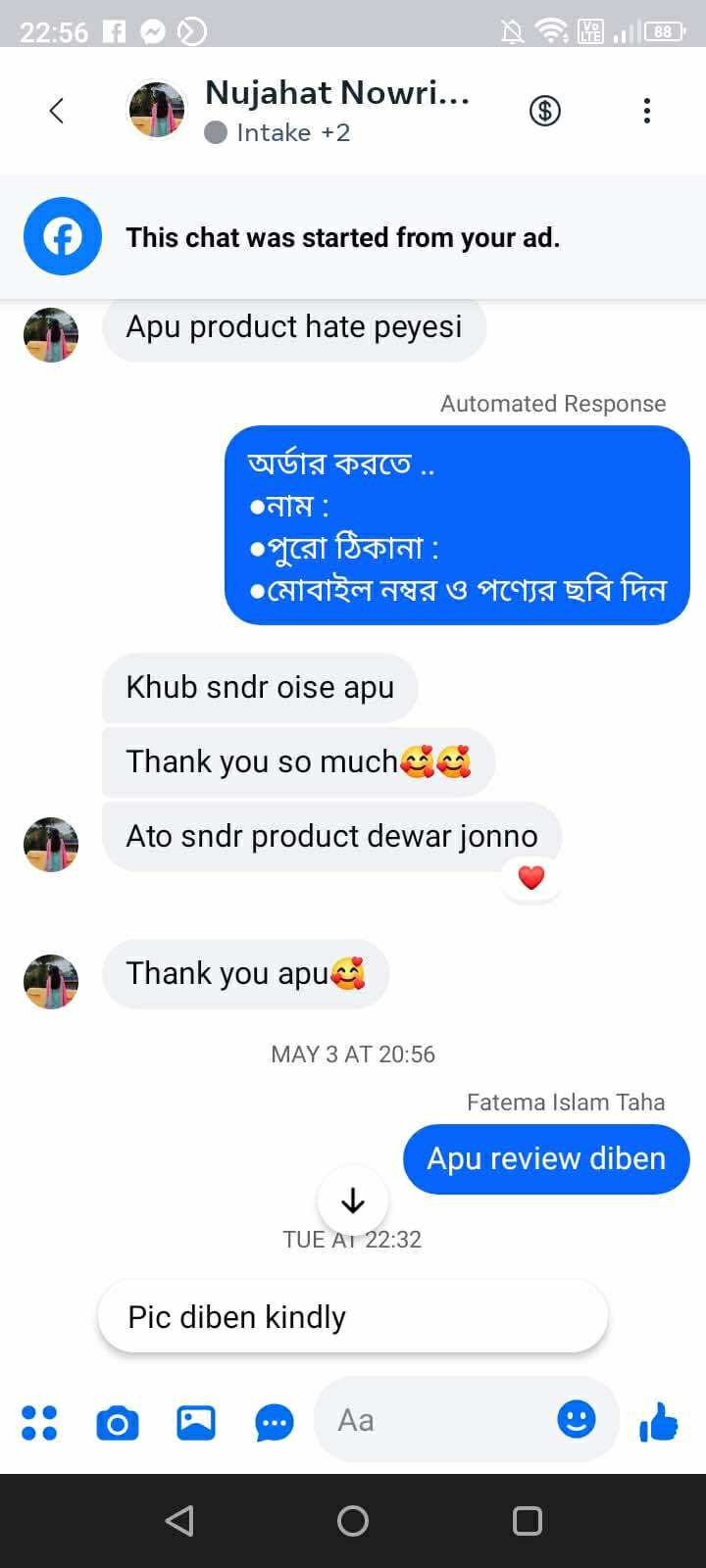The image size is (706, 1568).
Task: Go back from the chat
Action: (x=57, y=111)
